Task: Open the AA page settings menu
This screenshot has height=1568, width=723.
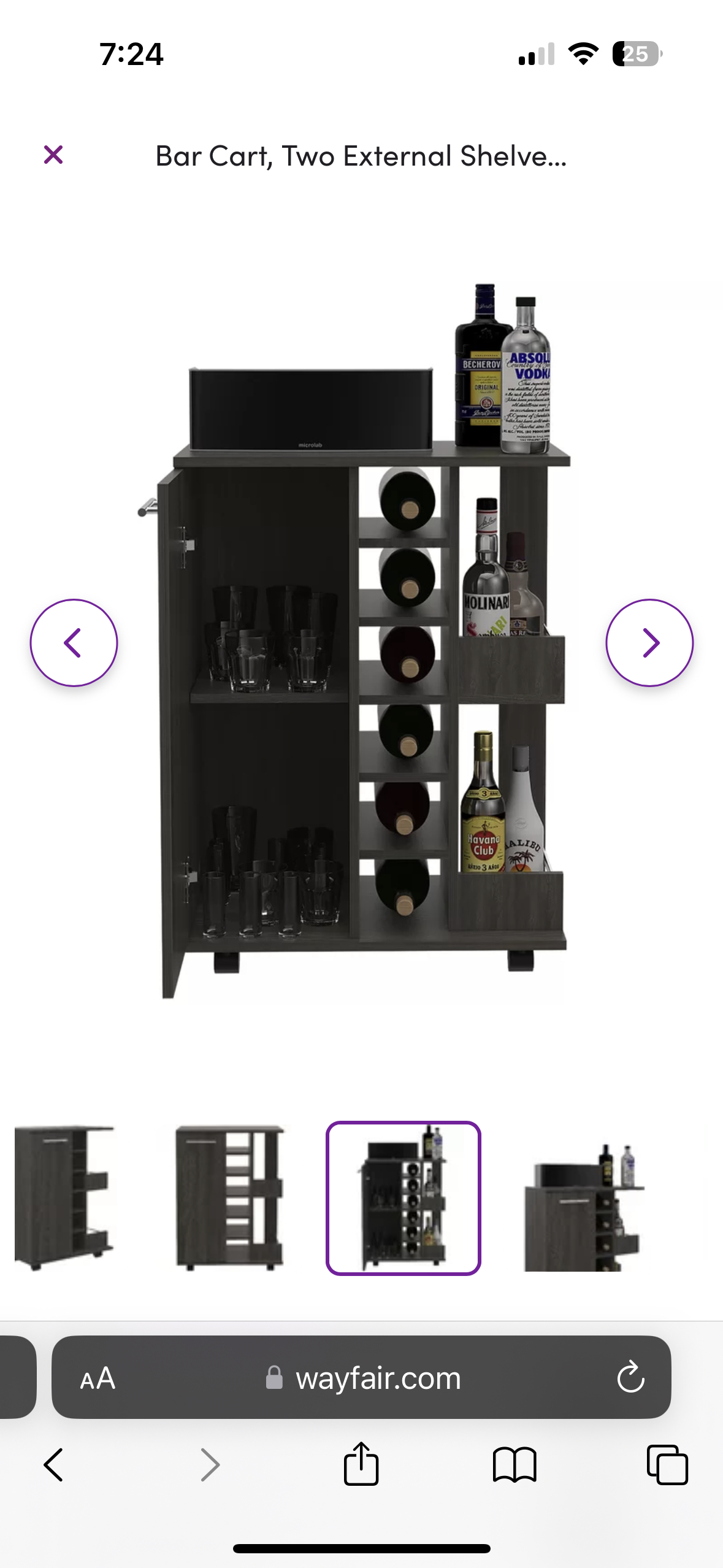Action: coord(98,1378)
